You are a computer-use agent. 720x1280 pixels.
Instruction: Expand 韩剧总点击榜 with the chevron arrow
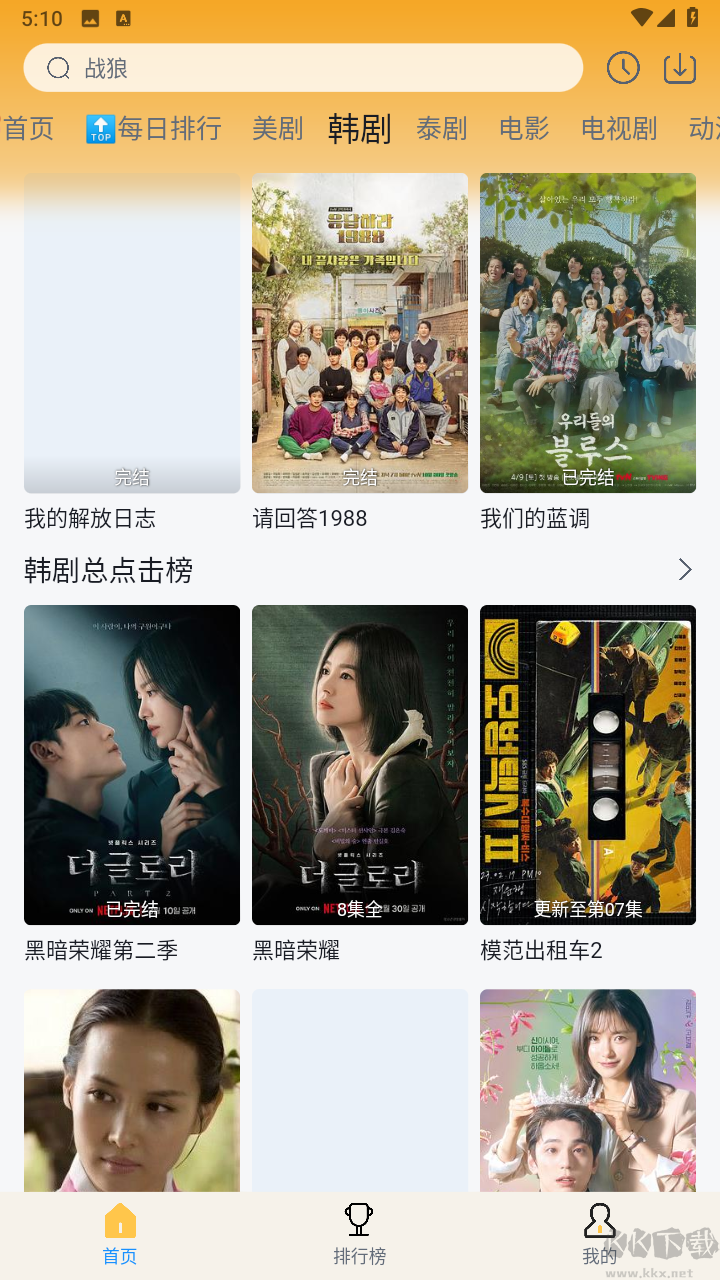pyautogui.click(x=684, y=569)
